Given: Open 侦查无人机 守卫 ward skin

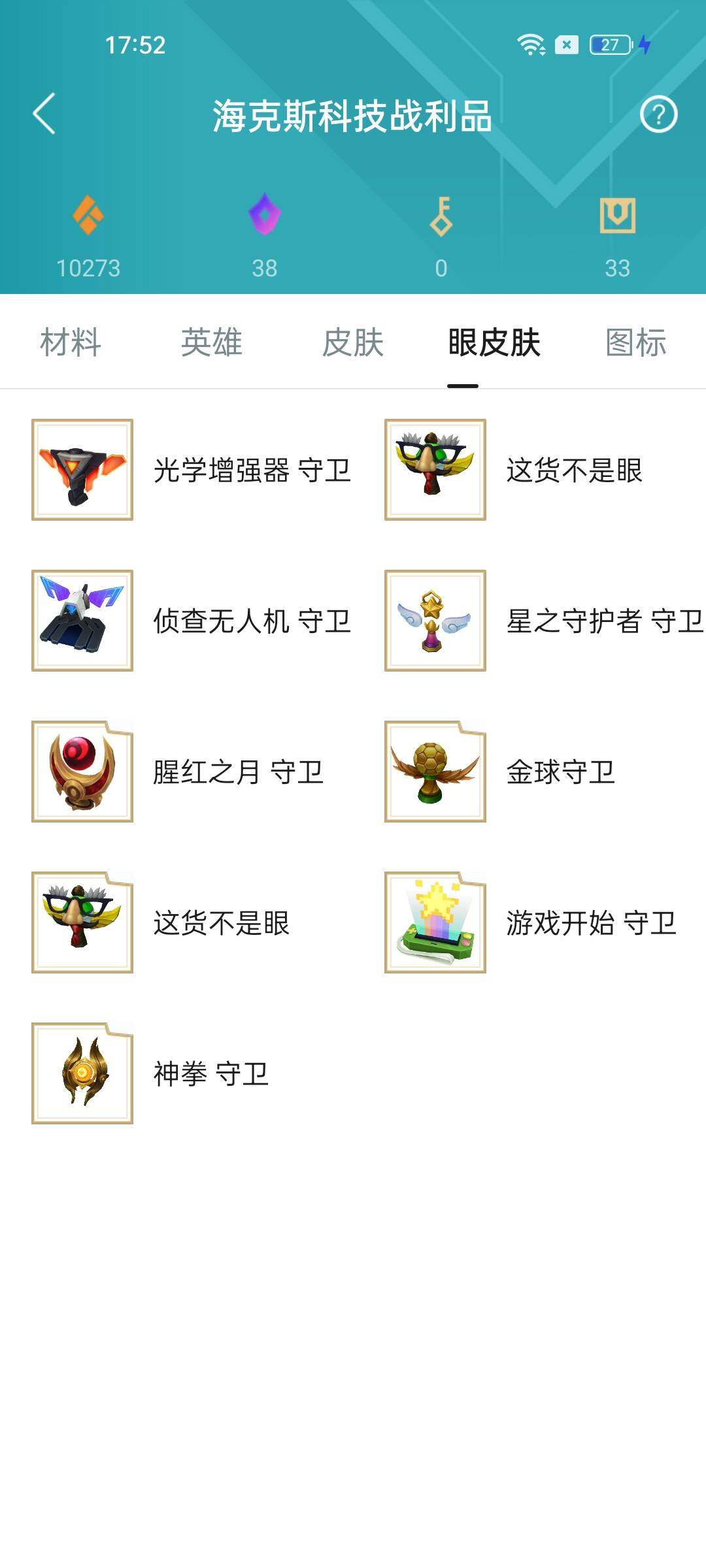Looking at the screenshot, I should [82, 621].
